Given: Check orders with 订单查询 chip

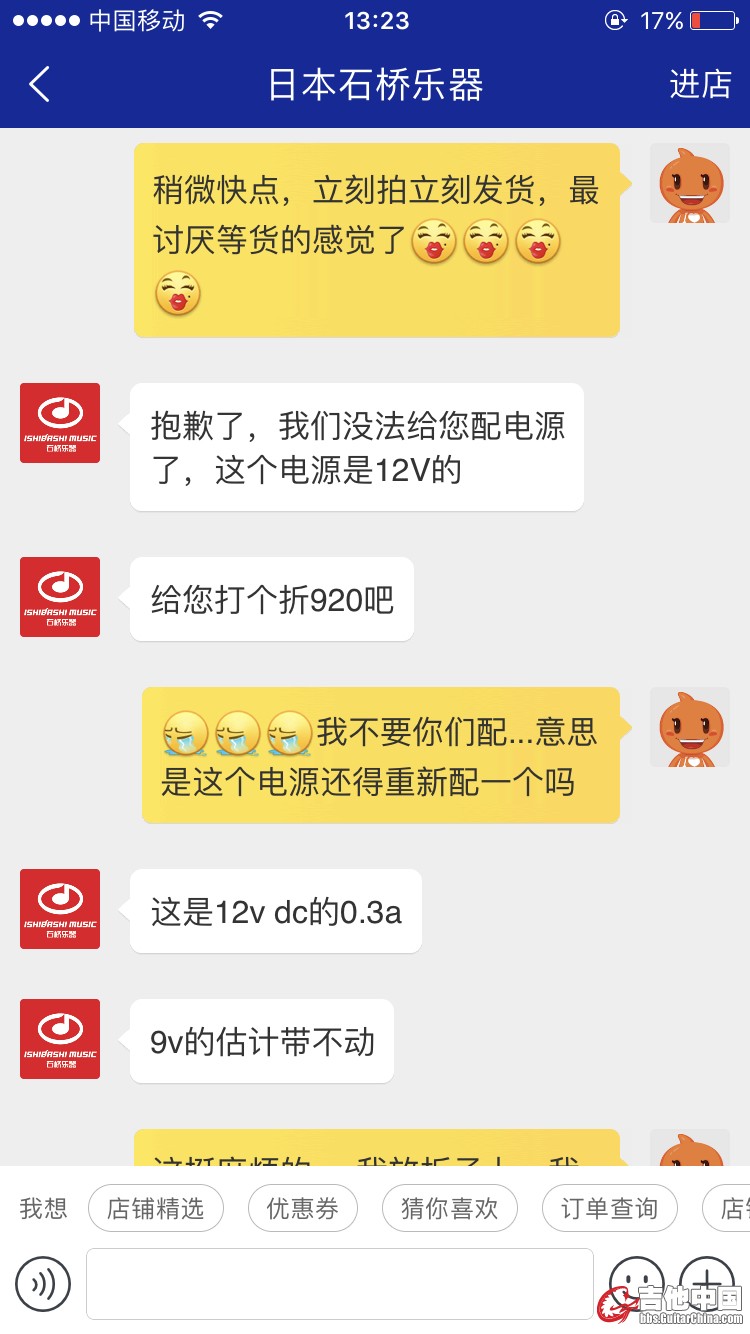Looking at the screenshot, I should (x=609, y=1209).
